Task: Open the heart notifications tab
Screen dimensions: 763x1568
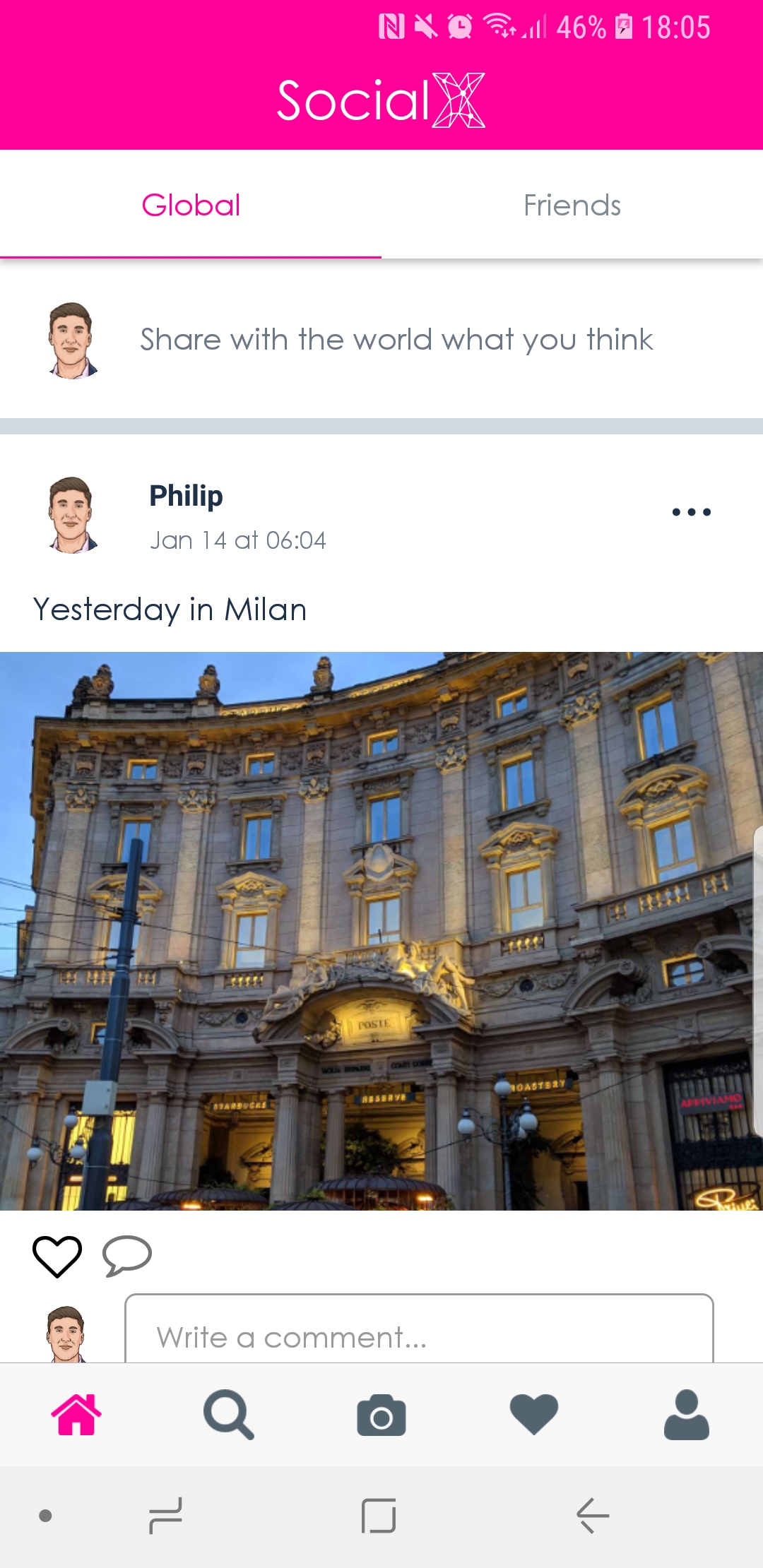Action: pos(534,1415)
